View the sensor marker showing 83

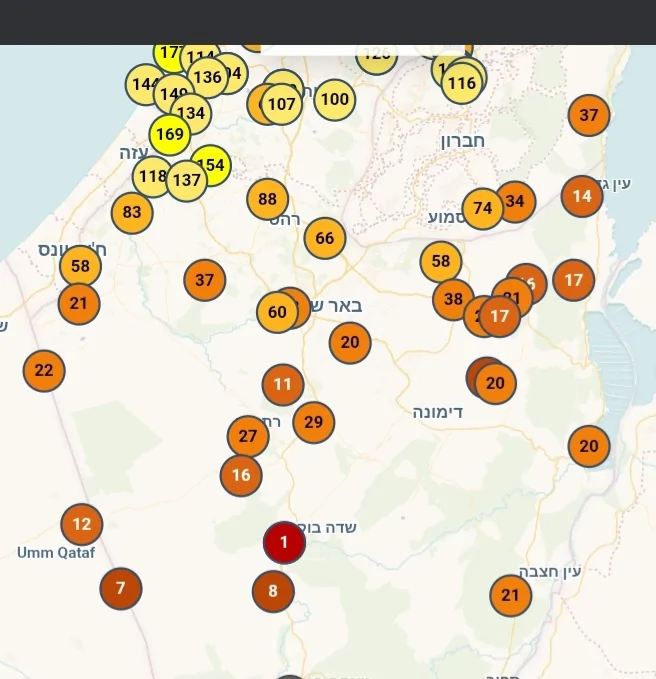pos(132,212)
